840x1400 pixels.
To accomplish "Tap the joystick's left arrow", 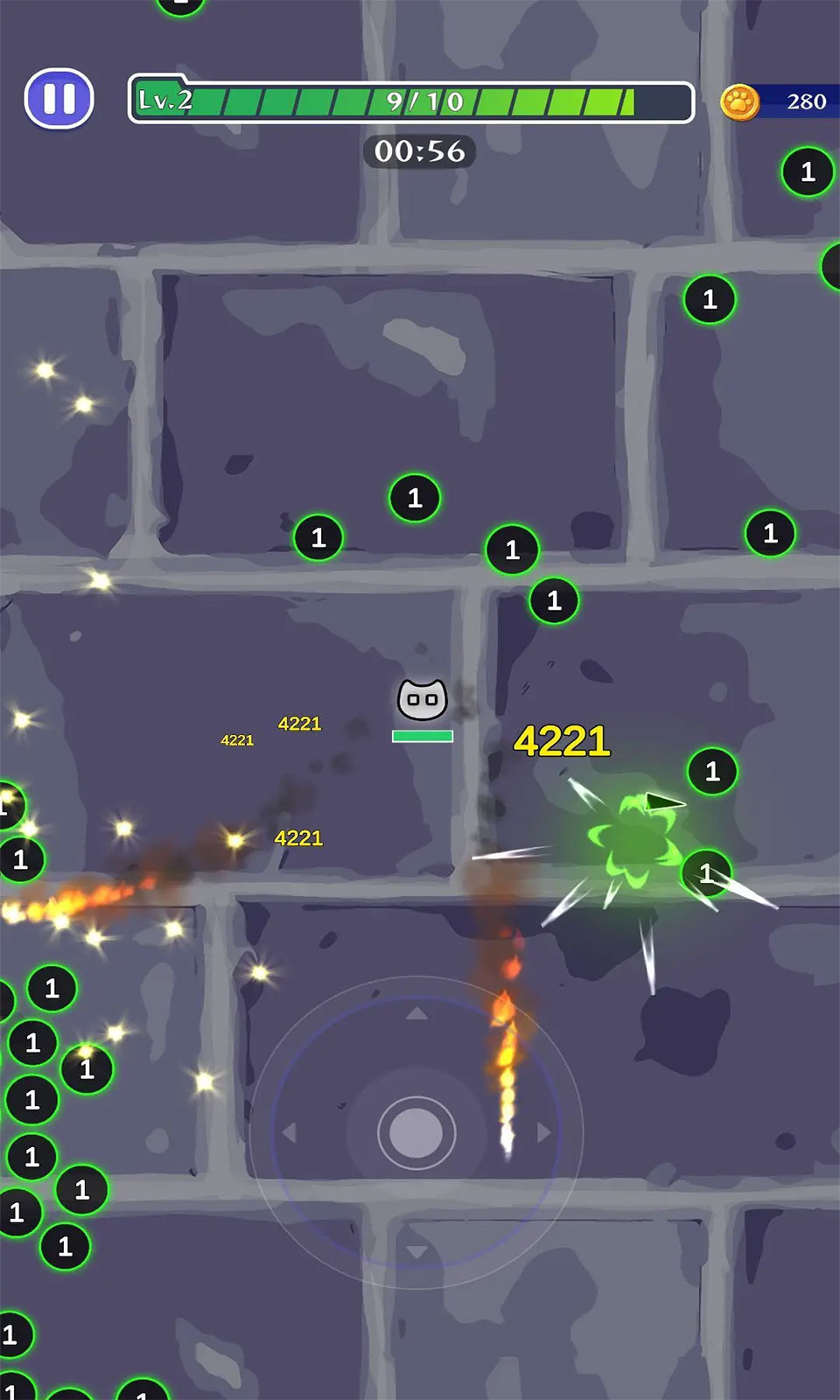I will click(290, 1132).
